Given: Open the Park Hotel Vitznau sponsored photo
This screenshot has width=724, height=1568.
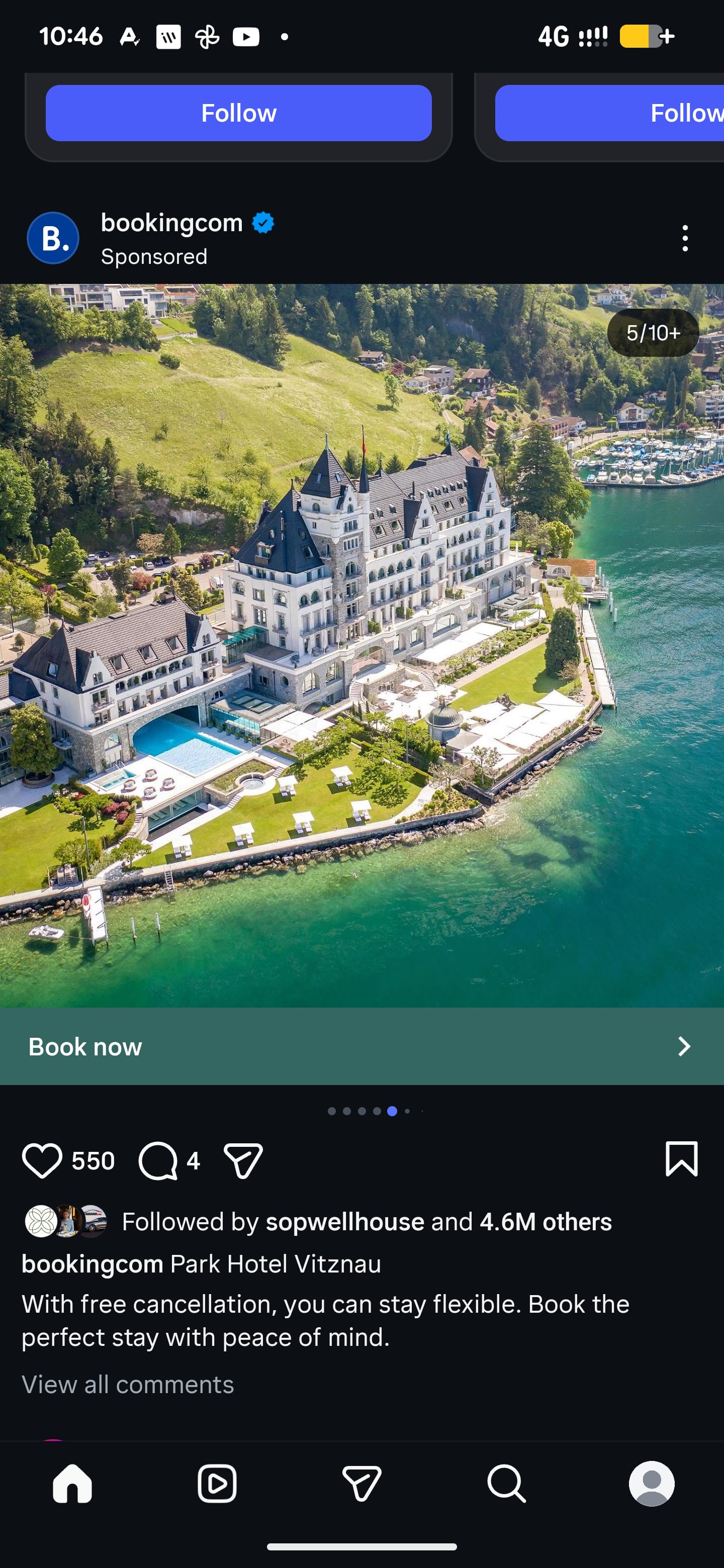Looking at the screenshot, I should [x=361, y=645].
